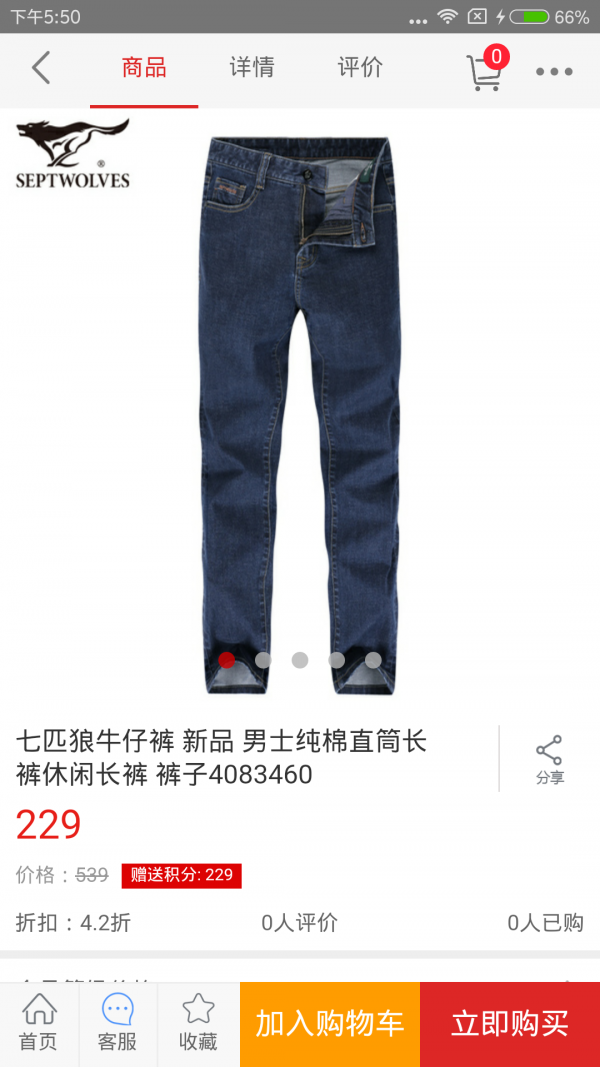This screenshot has height=1067, width=600.
Task: Select the 商品 tab
Action: click(144, 68)
